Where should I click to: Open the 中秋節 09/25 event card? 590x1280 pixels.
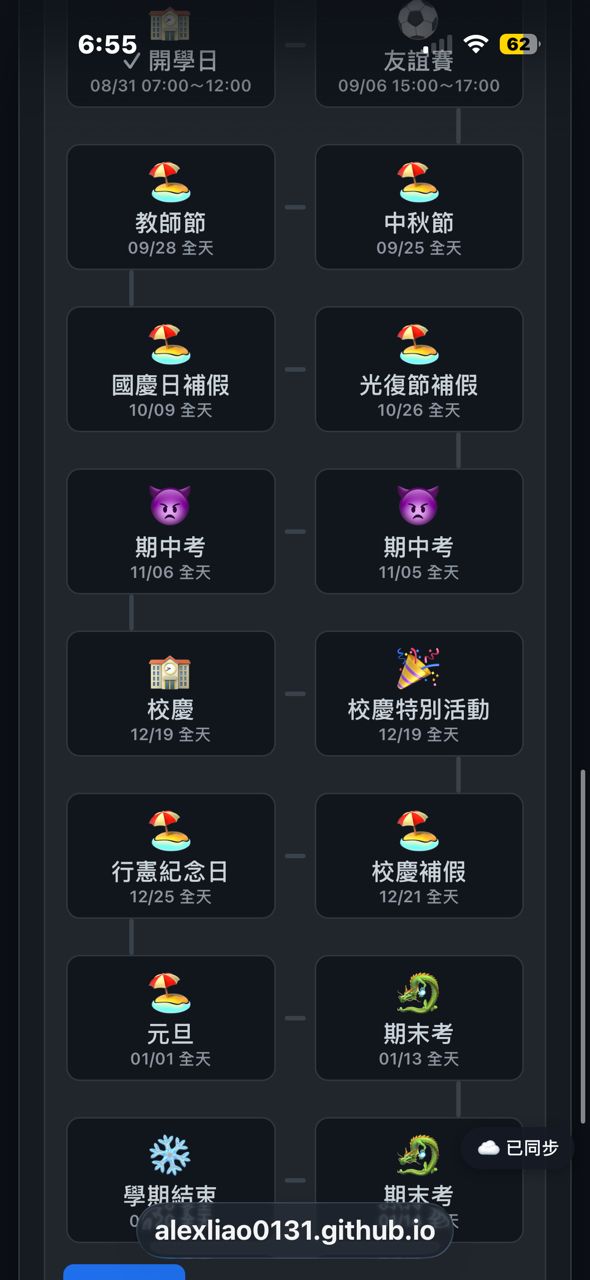419,207
